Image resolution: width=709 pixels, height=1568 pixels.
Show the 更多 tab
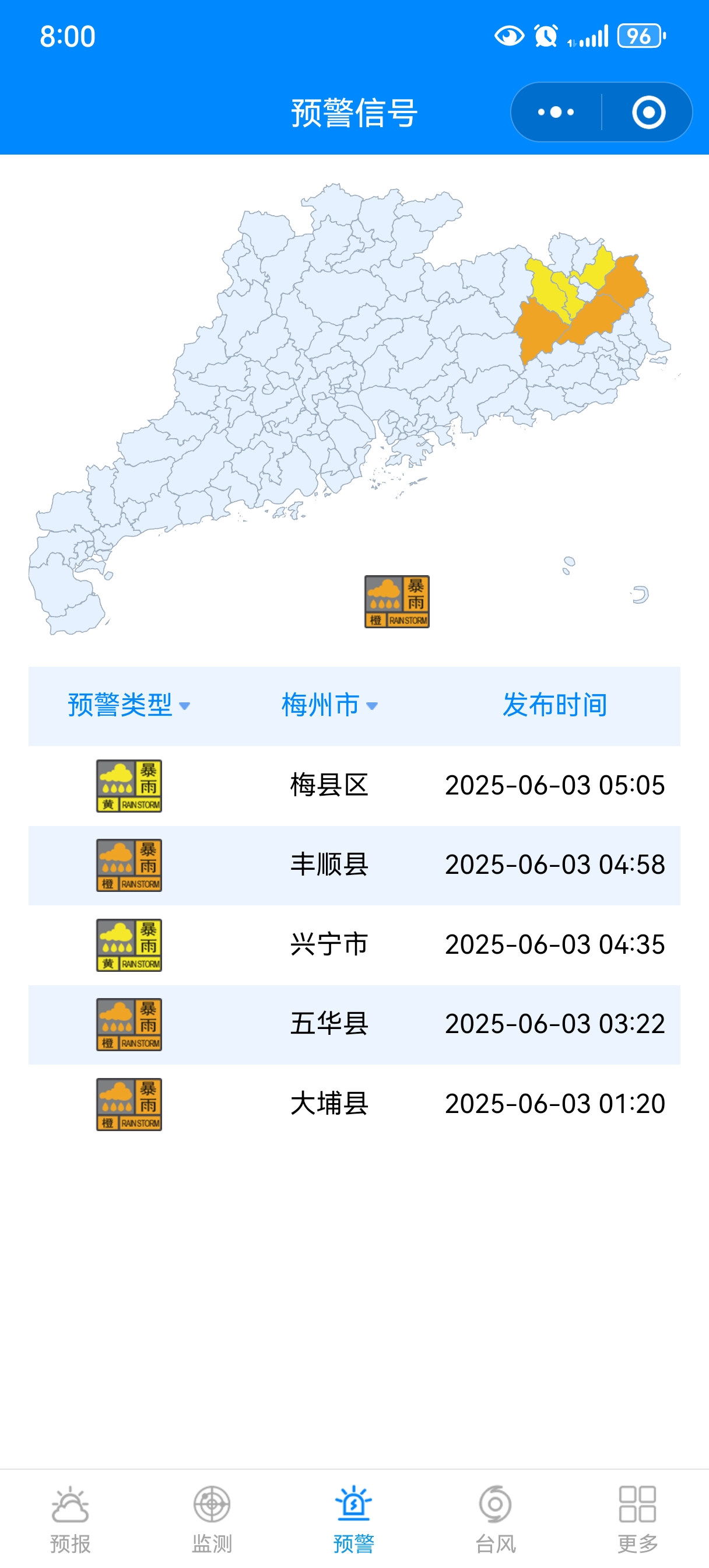pyautogui.click(x=637, y=1518)
